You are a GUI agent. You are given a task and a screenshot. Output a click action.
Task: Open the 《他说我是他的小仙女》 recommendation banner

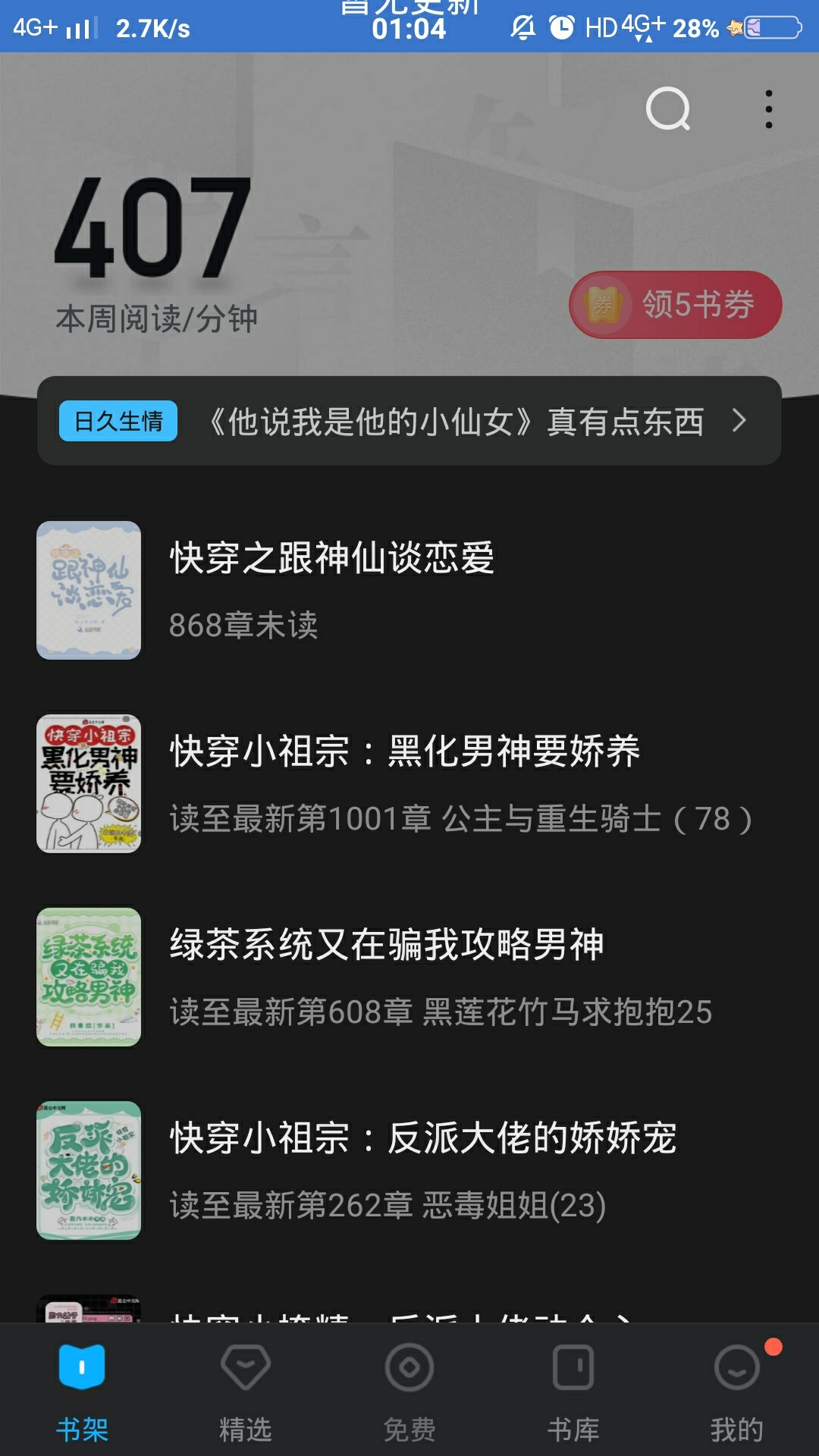(x=409, y=421)
